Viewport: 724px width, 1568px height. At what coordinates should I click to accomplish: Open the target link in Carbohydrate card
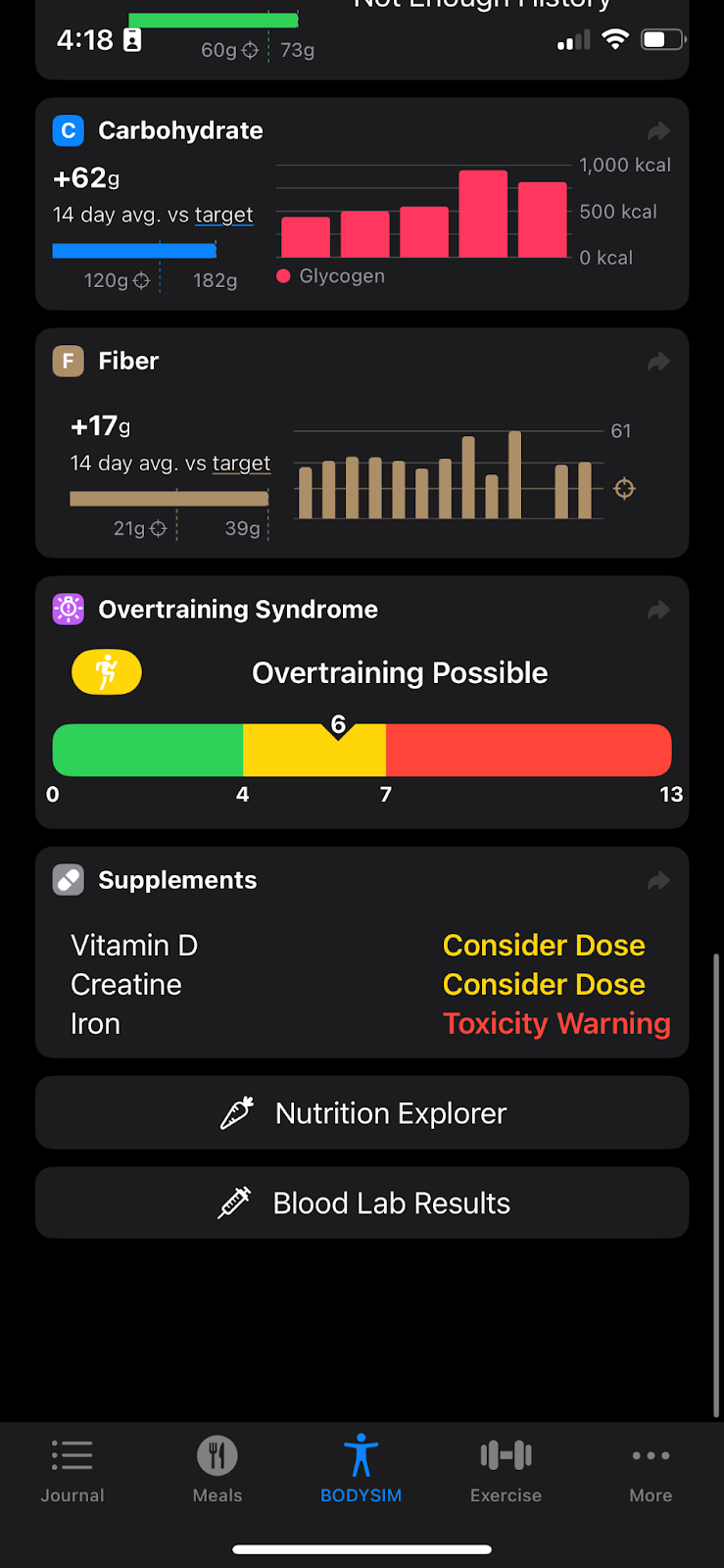(223, 215)
